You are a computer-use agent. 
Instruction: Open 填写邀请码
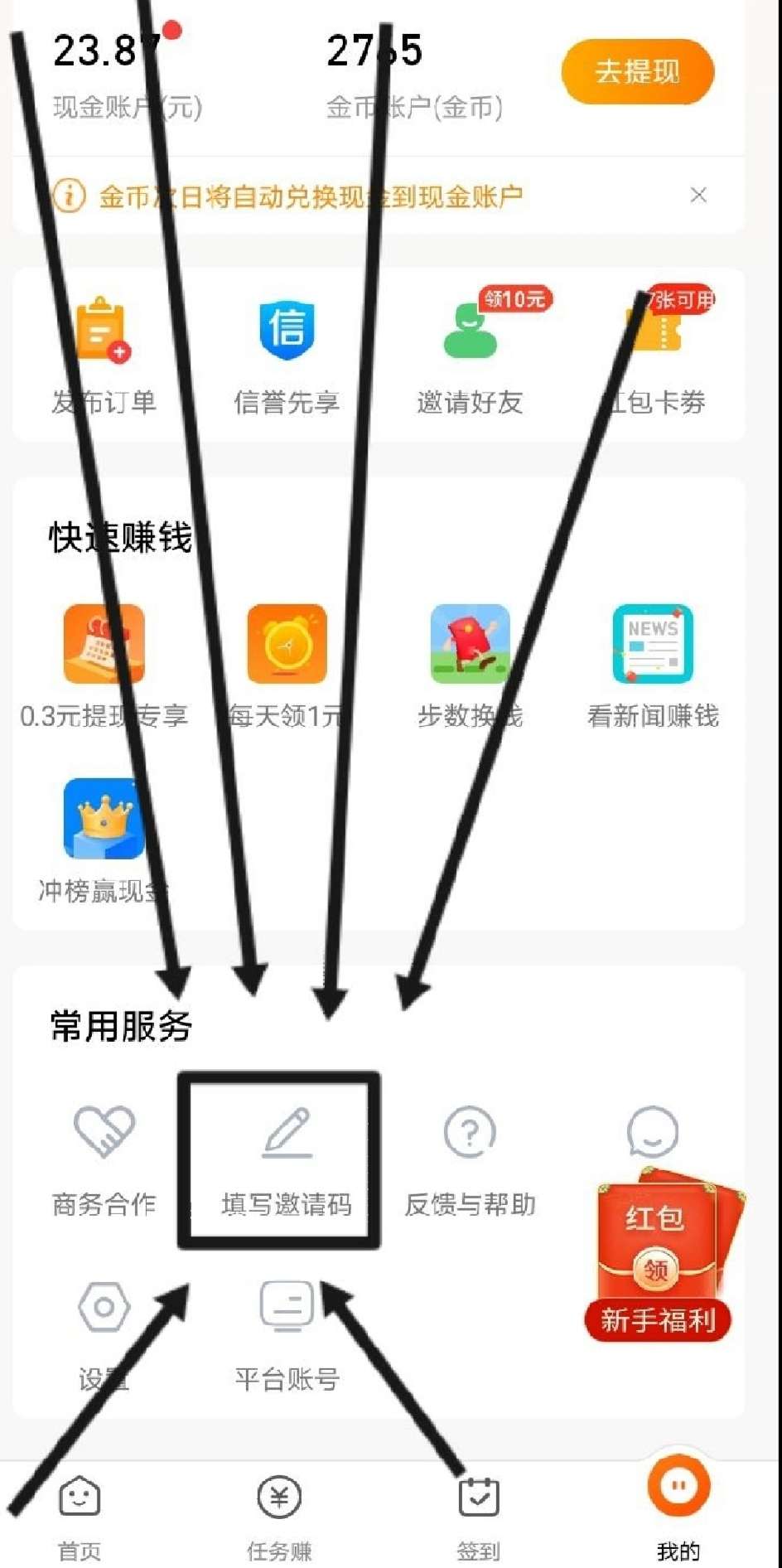pos(287,1160)
